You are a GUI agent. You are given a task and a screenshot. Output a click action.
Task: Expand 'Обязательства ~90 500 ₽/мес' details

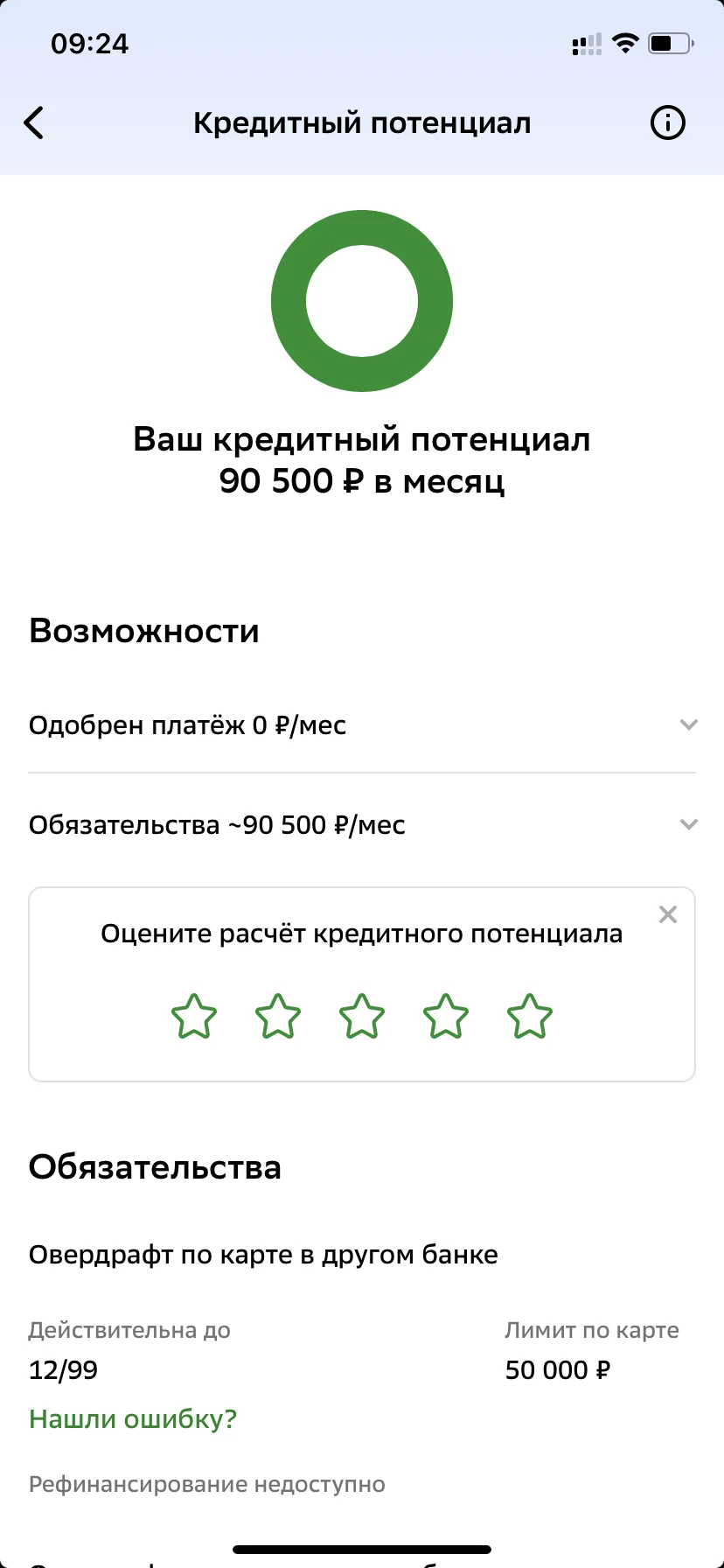(689, 823)
